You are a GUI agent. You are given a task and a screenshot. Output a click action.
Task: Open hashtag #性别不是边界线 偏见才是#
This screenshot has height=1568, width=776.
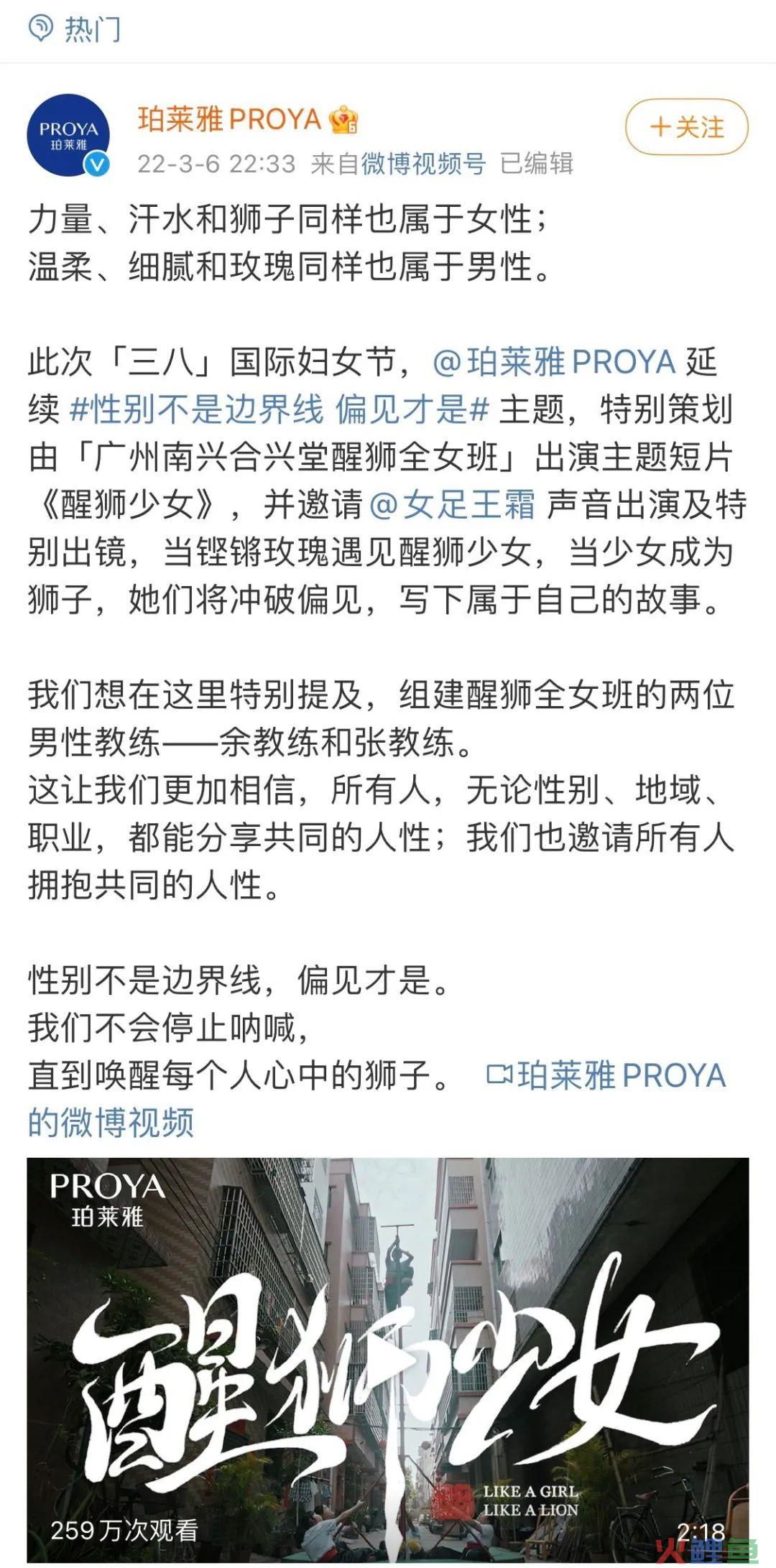[280, 409]
